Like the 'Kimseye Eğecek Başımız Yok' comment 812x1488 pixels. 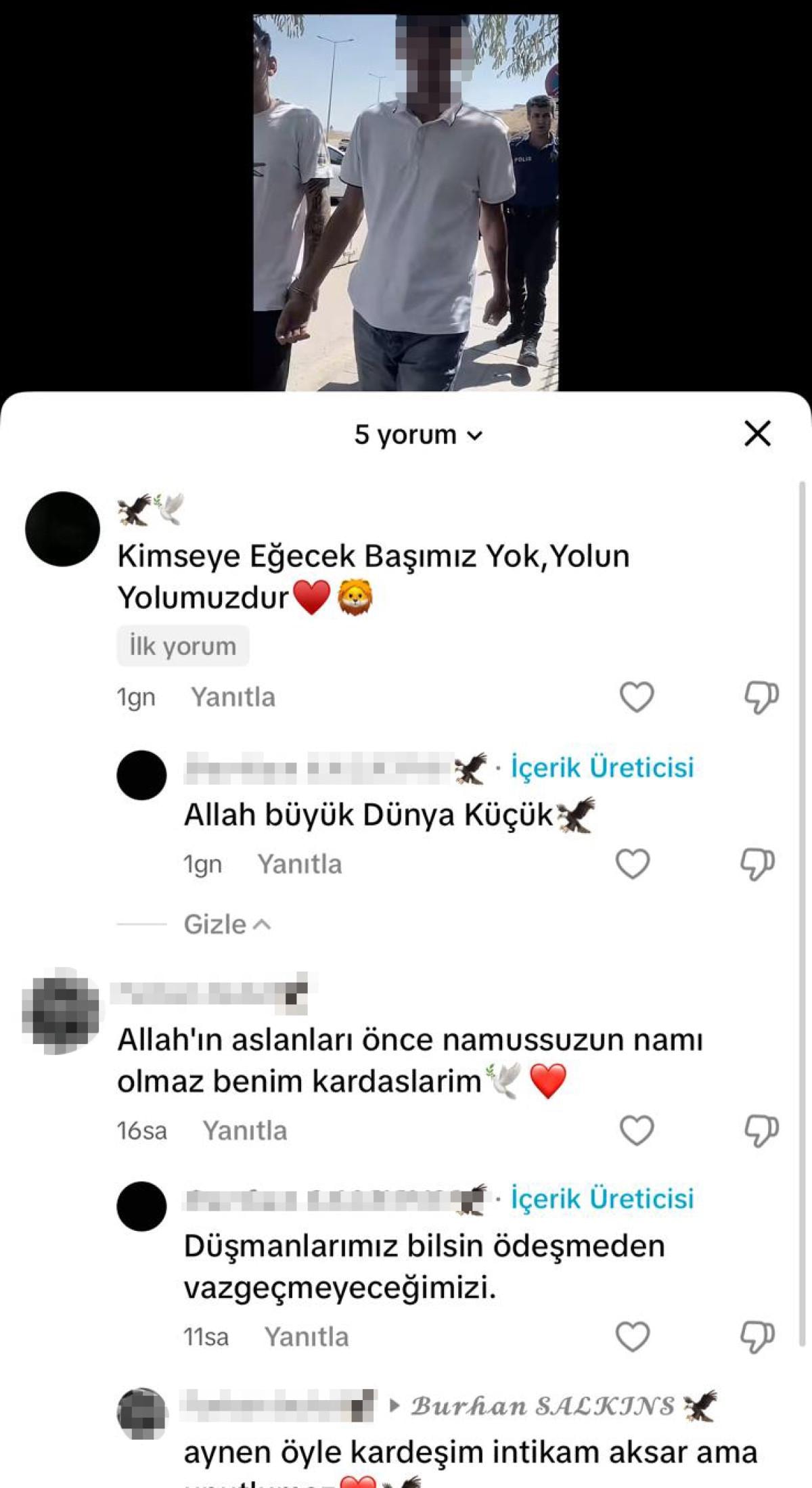(x=637, y=697)
